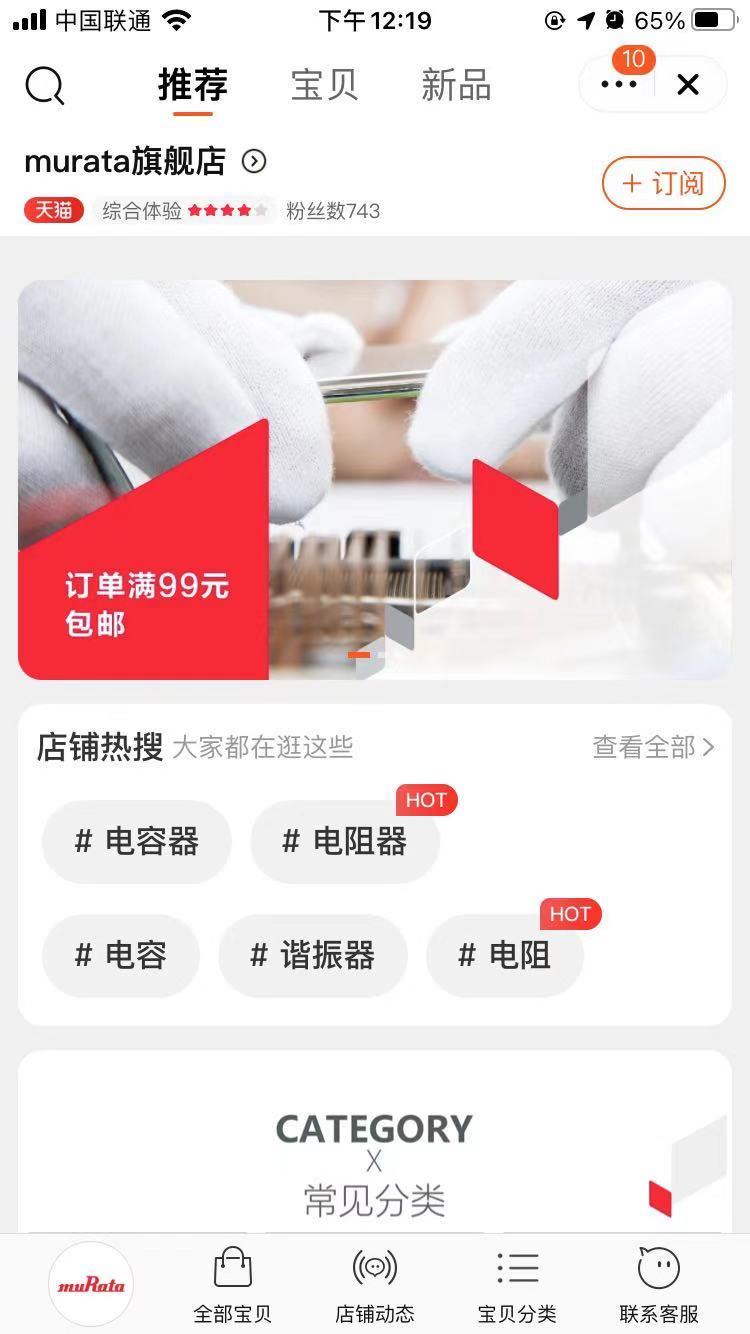Choose the # 谐振器 chip

coord(313,956)
